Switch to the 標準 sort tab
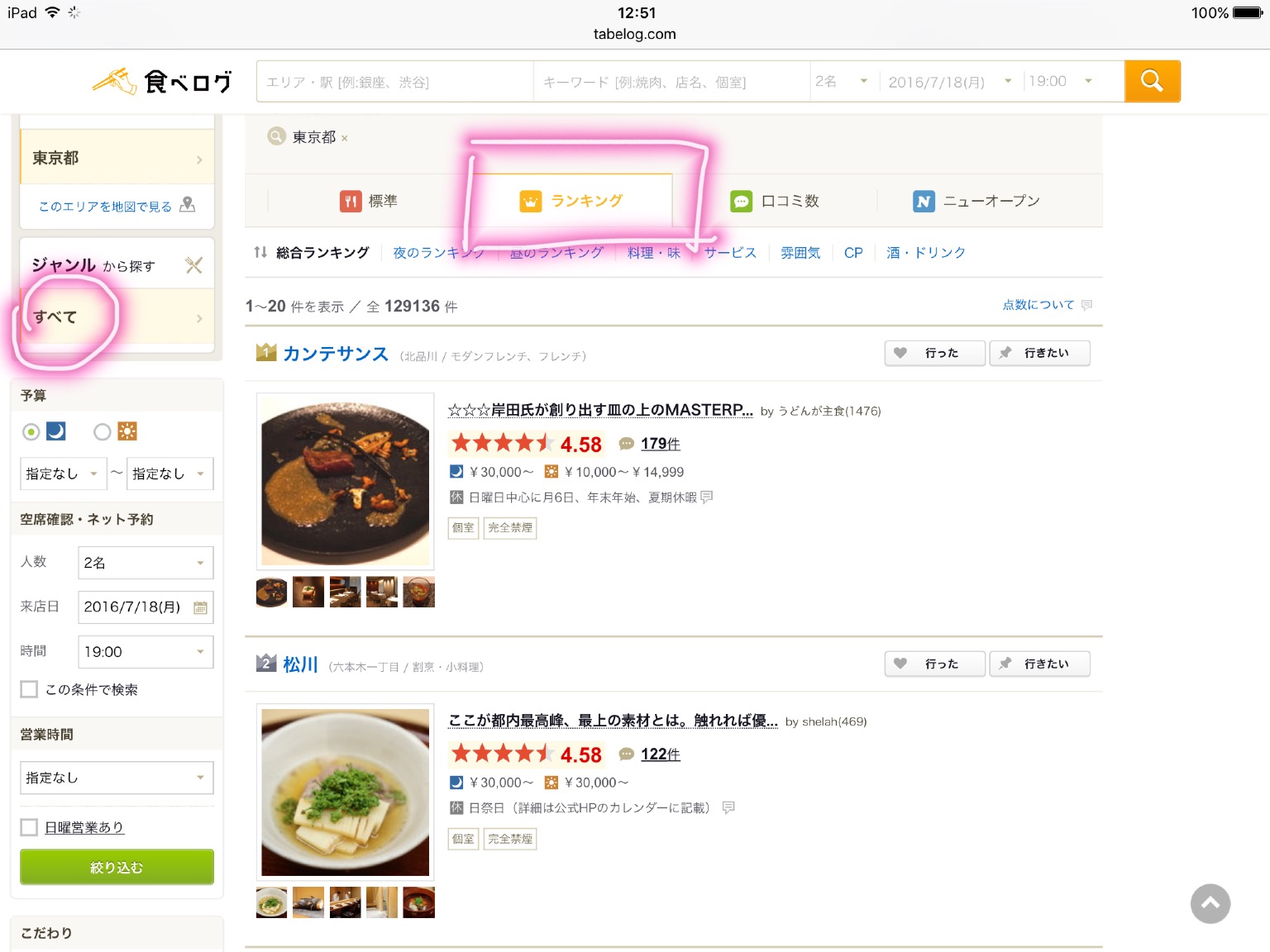 point(369,201)
